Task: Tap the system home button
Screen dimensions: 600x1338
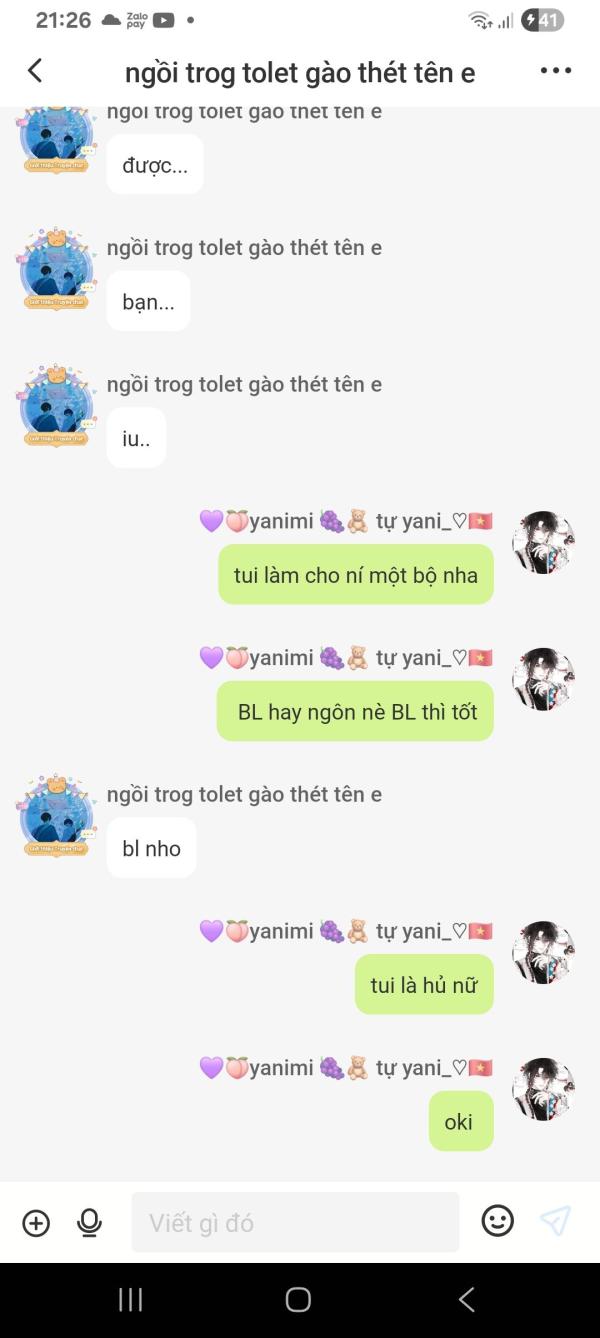Action: point(298,1299)
